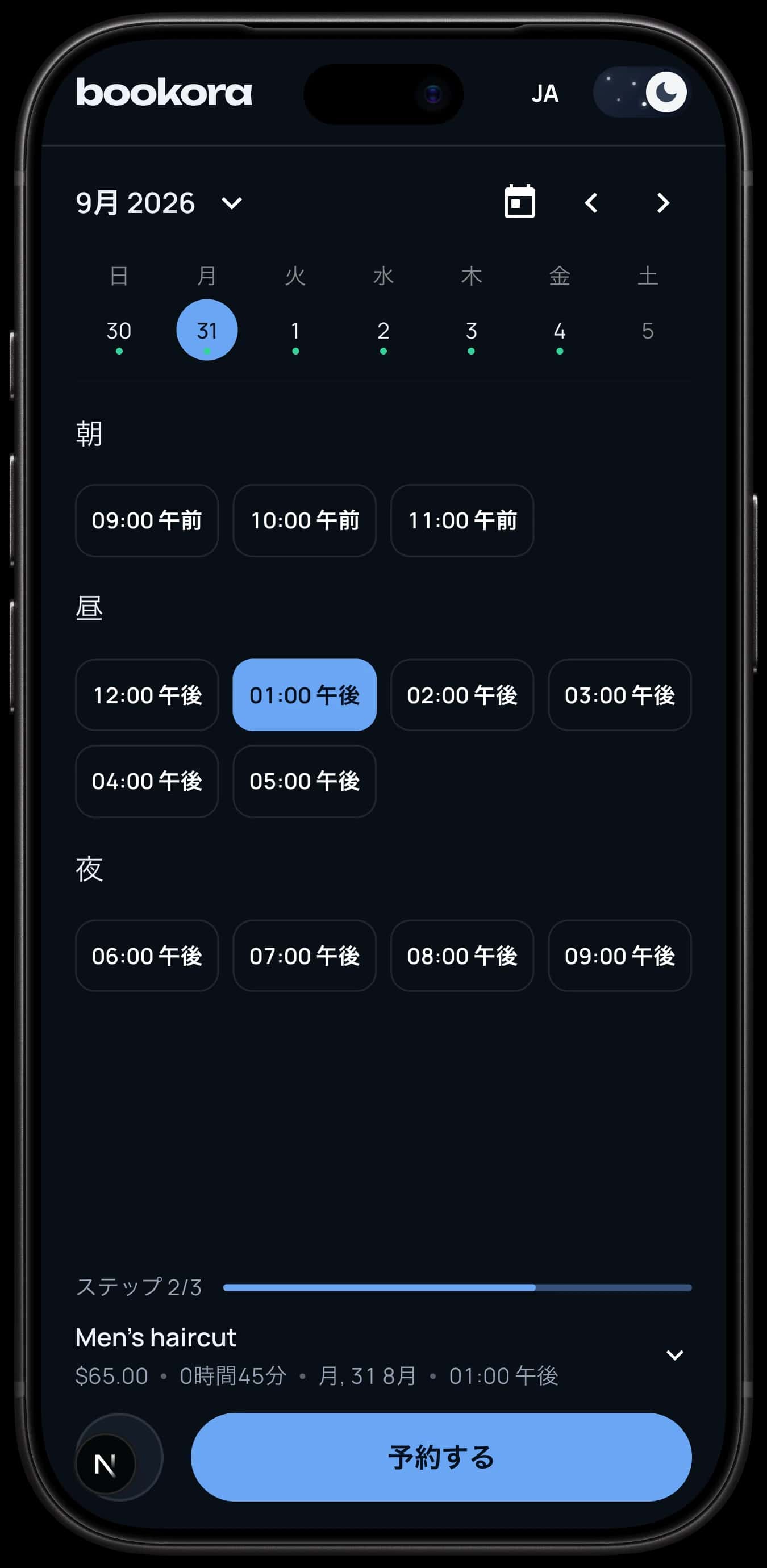767x1568 pixels.
Task: Select the 05:00 午後 slot
Action: point(305,781)
